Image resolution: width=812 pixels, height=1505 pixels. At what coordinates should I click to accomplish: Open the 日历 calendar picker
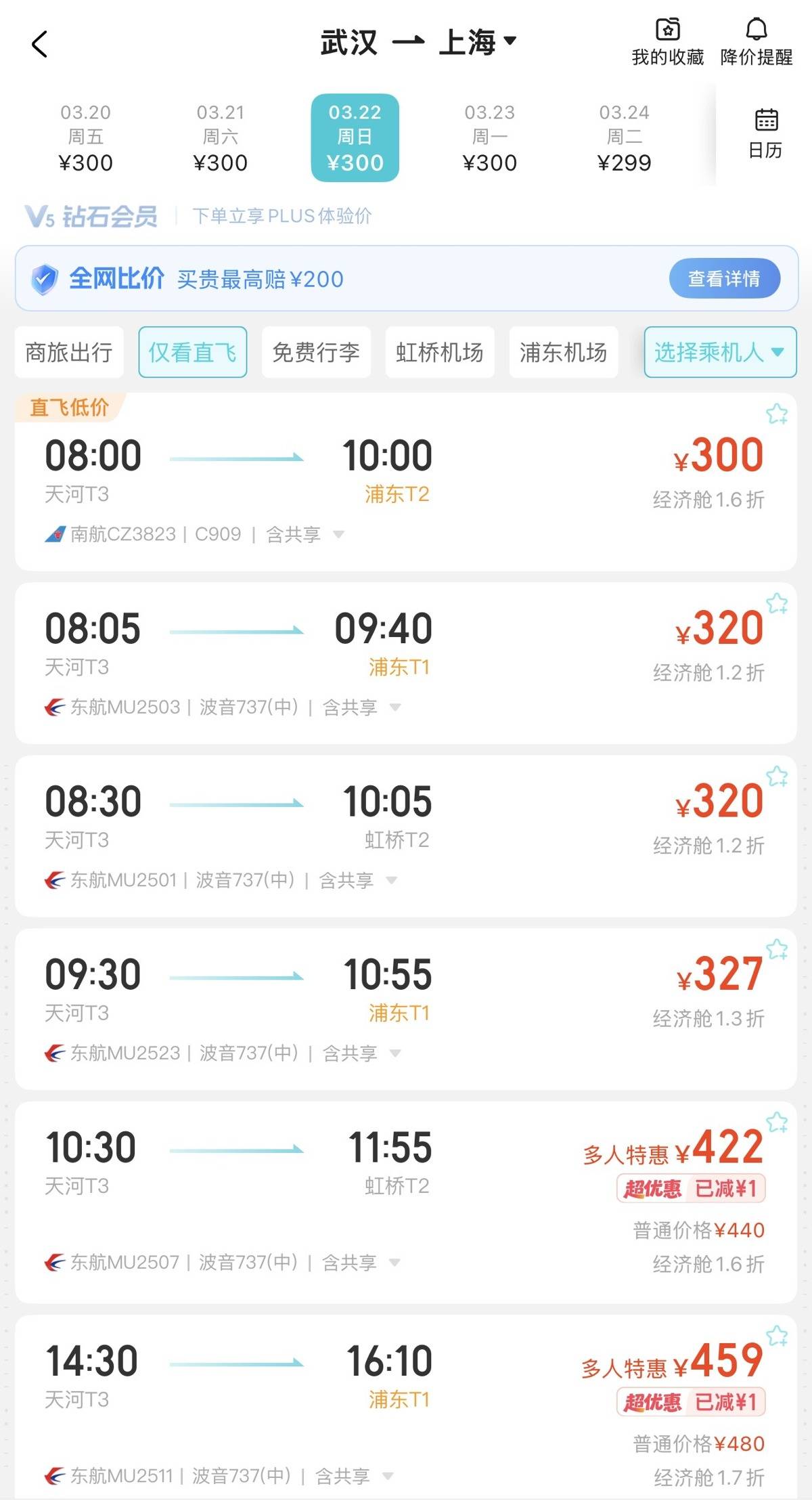765,134
